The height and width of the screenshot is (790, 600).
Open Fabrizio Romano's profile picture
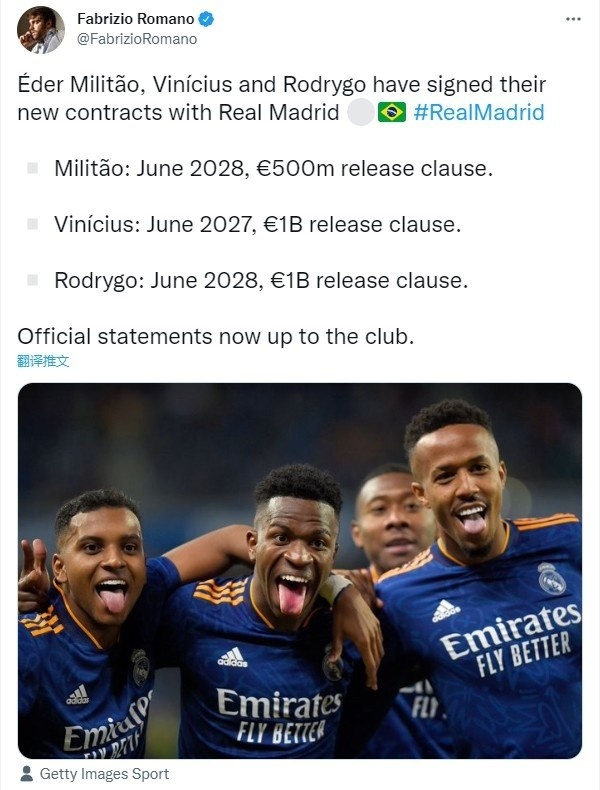[x=41, y=30]
